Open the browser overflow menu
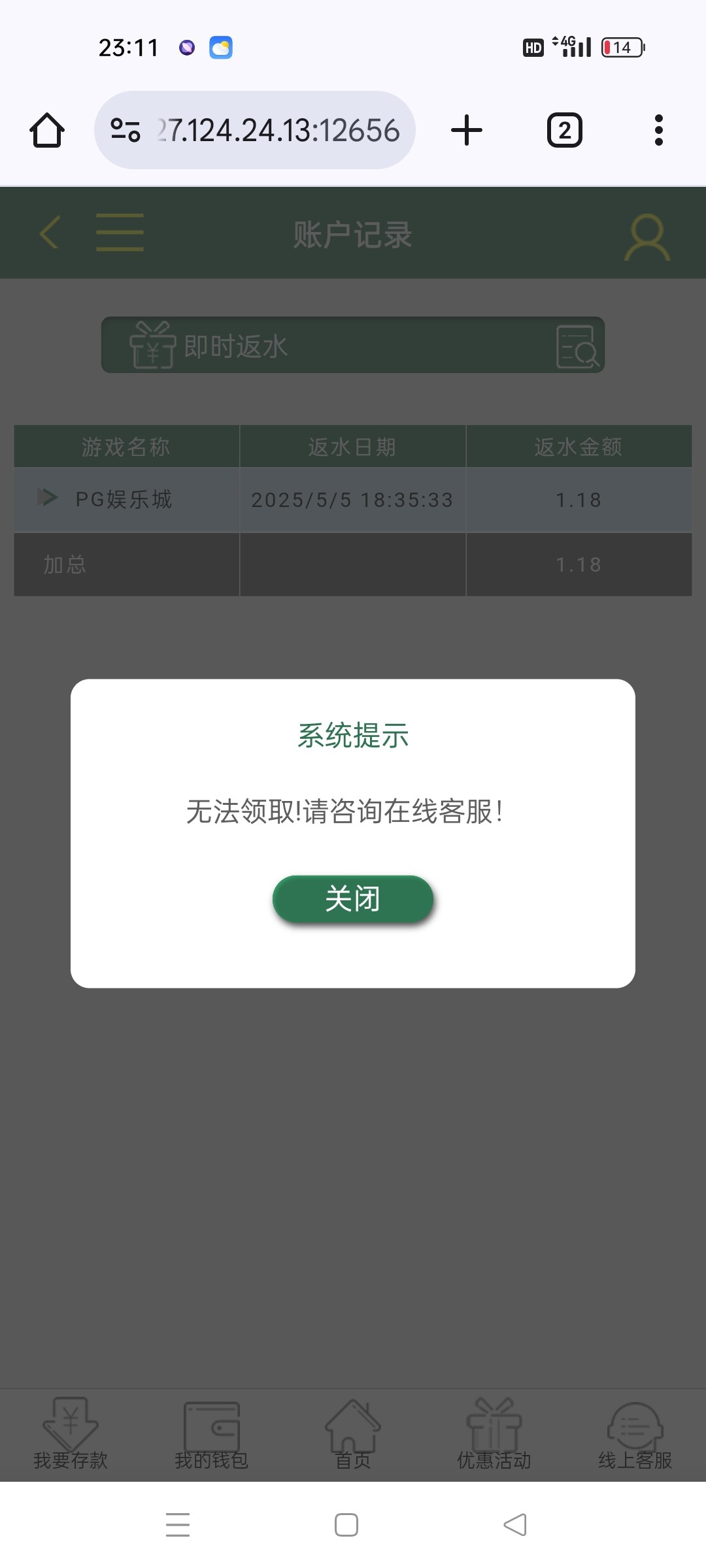 (x=658, y=130)
